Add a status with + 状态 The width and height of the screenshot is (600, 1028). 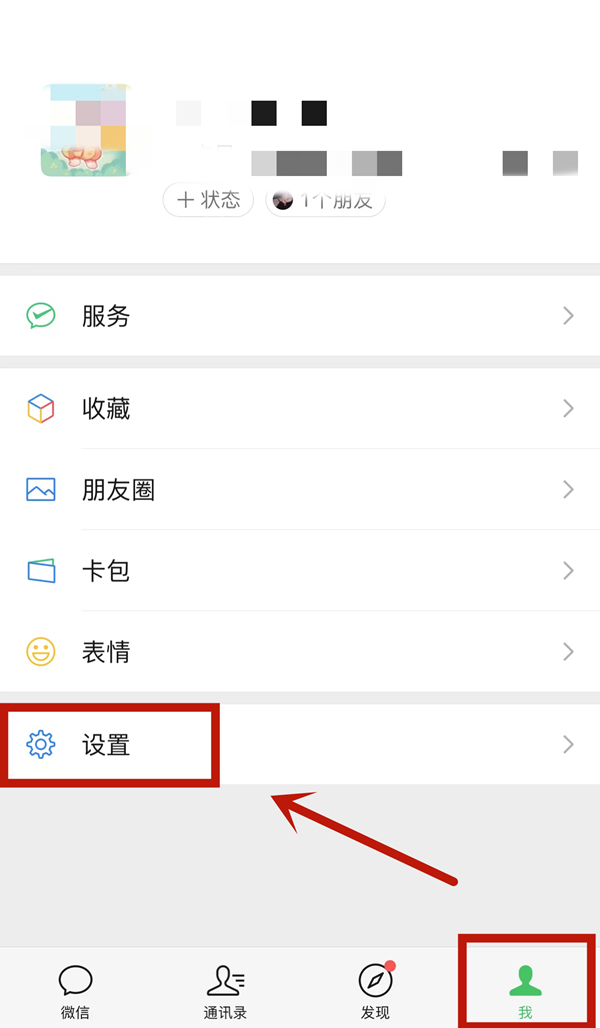(209, 199)
